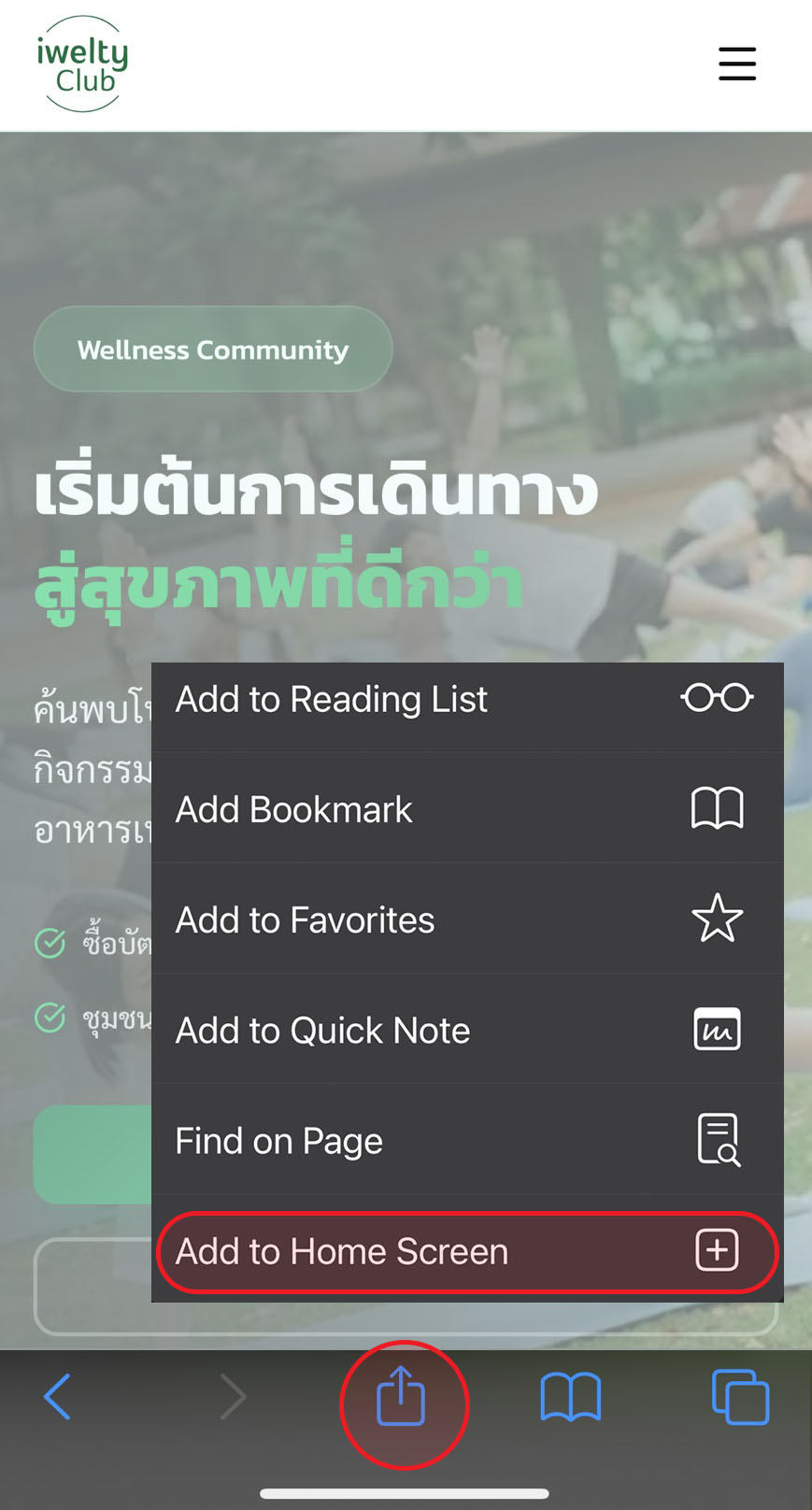The width and height of the screenshot is (812, 1510).
Task: Go back to the previous page
Action: click(57, 1397)
